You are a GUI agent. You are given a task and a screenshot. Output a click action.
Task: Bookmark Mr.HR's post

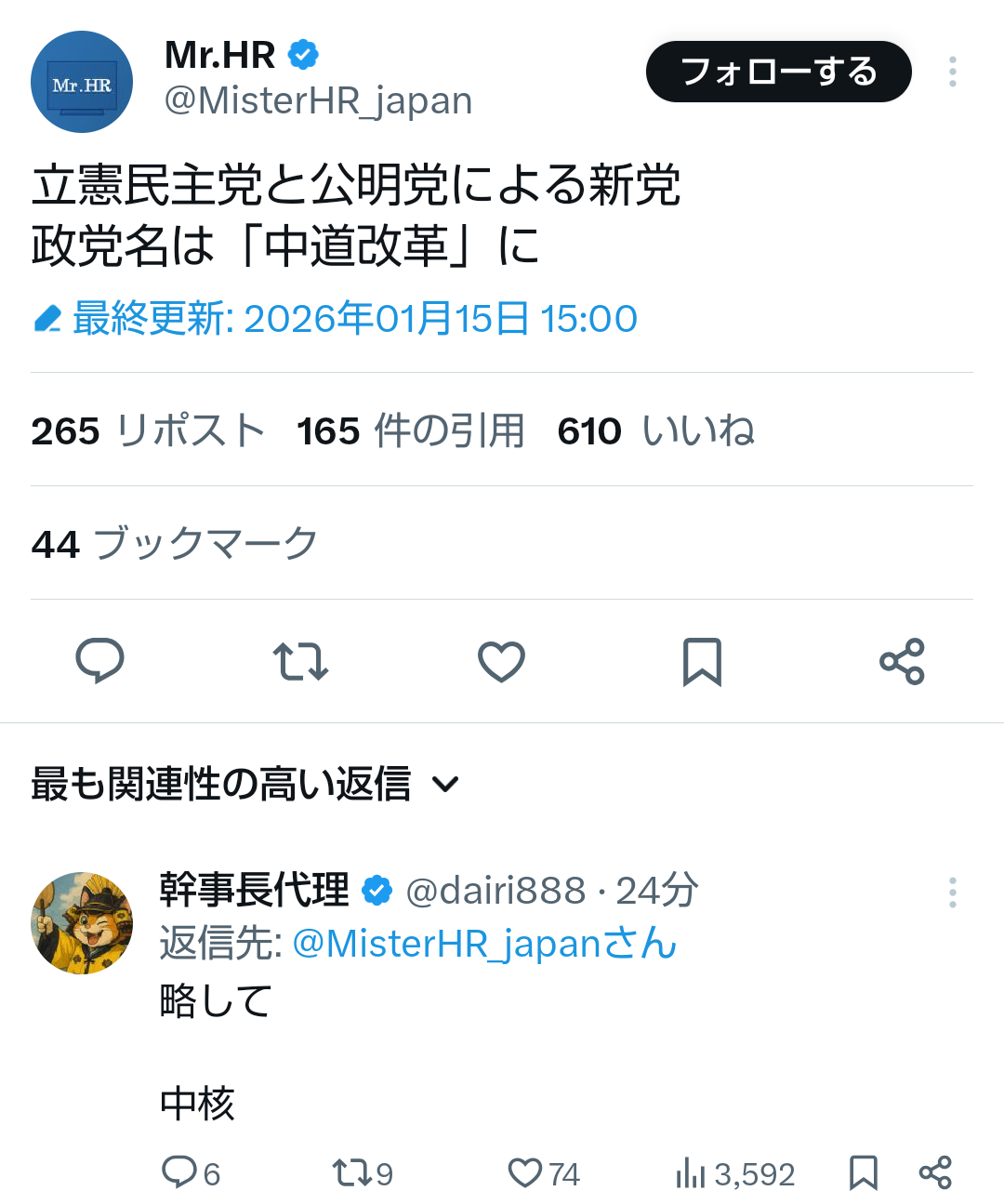coord(702,661)
